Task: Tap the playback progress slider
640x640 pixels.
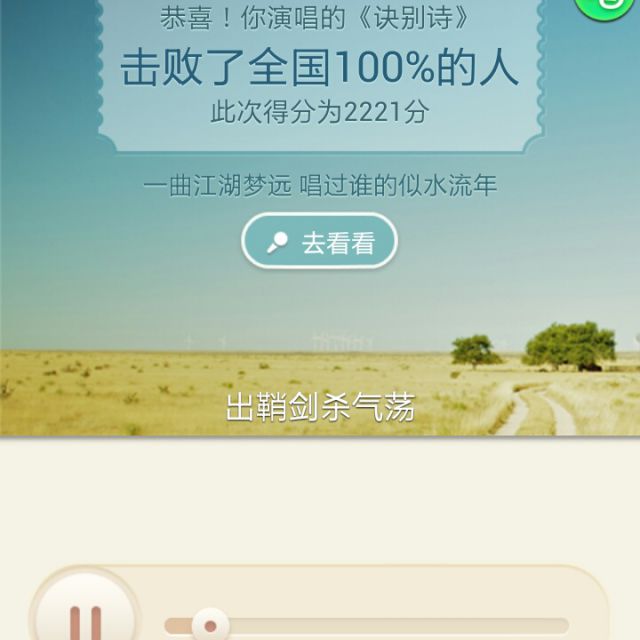Action: coord(380,626)
